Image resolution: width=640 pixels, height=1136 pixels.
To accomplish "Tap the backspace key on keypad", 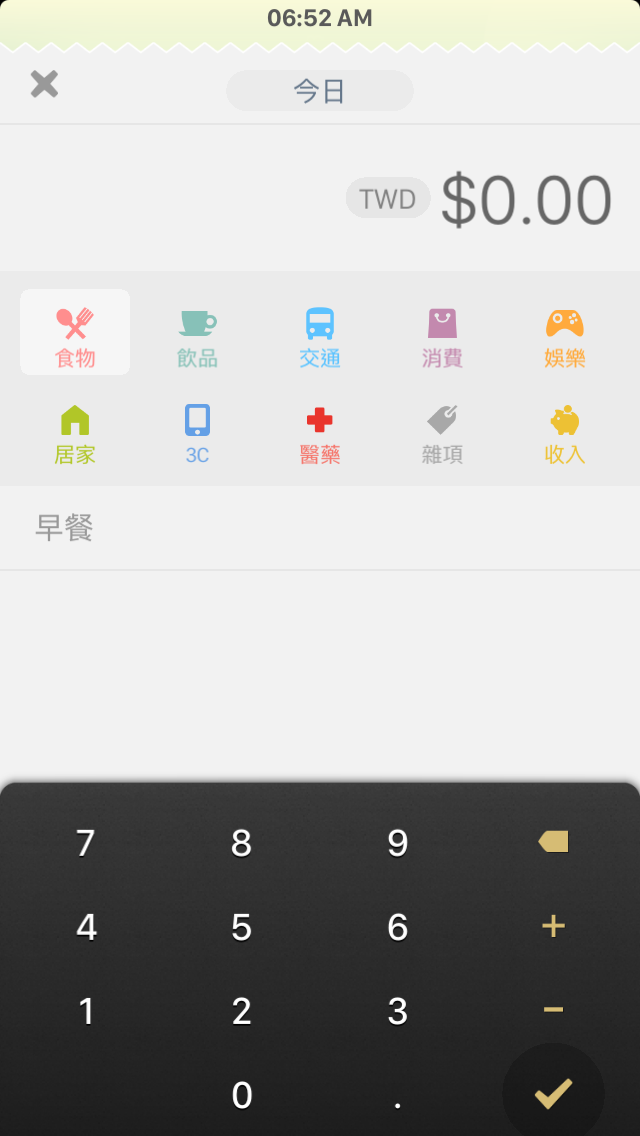I will [553, 841].
